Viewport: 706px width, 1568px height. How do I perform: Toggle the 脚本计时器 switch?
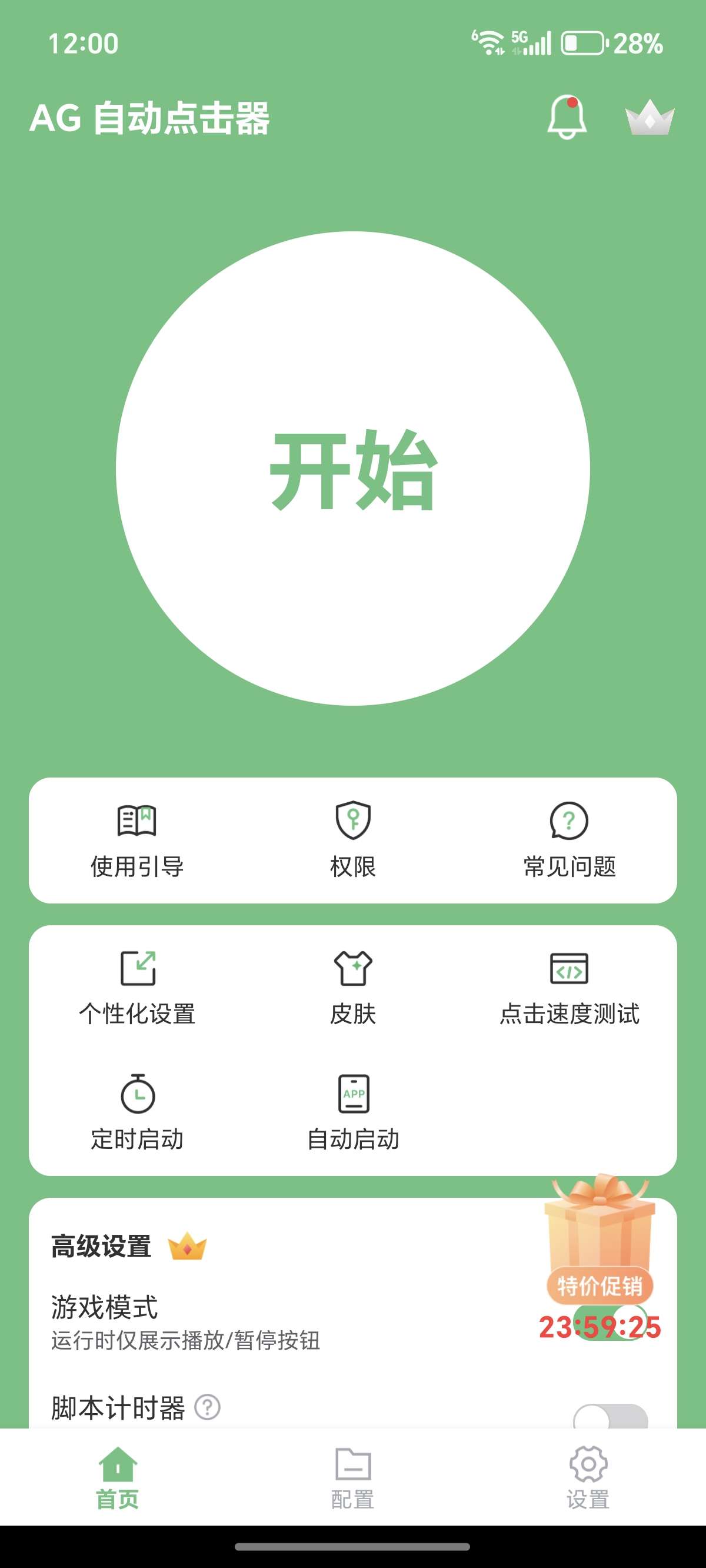pyautogui.click(x=611, y=1417)
